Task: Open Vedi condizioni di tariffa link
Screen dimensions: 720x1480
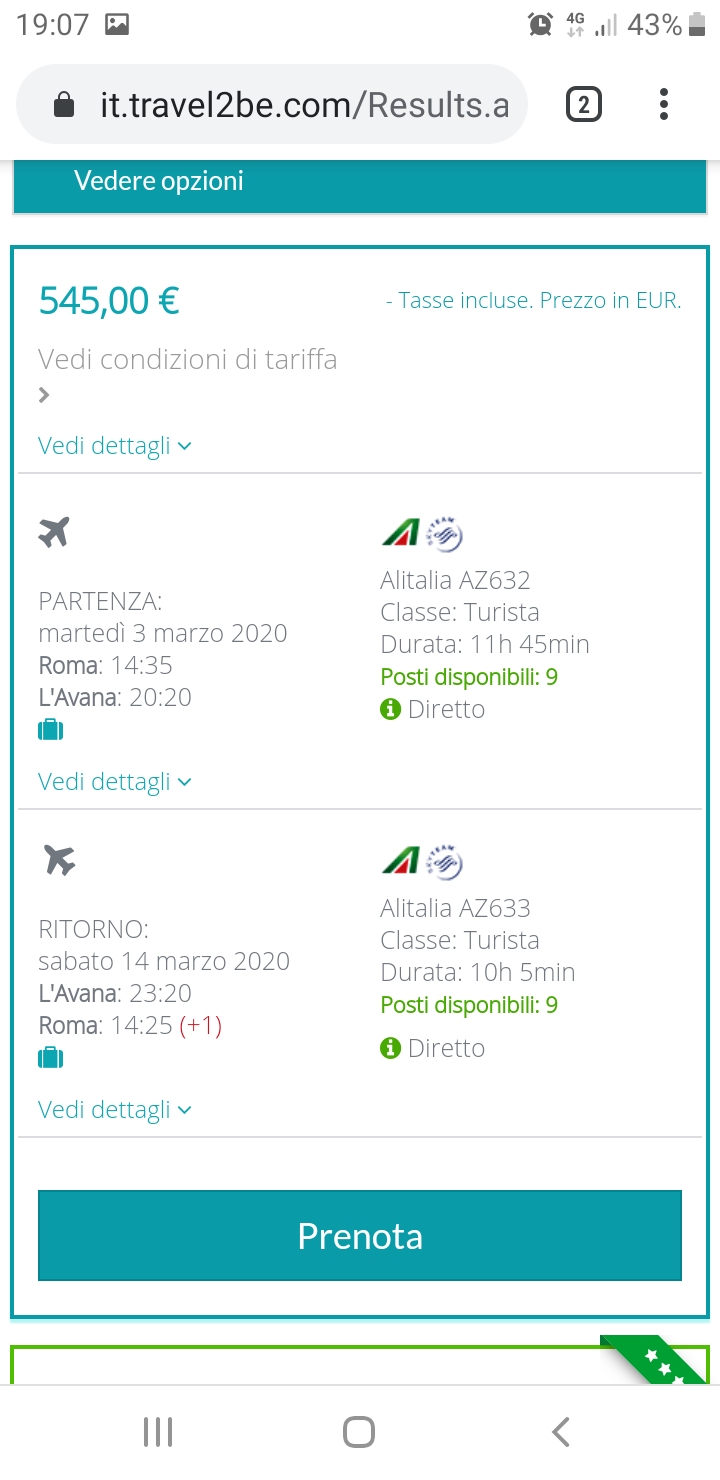Action: [186, 358]
